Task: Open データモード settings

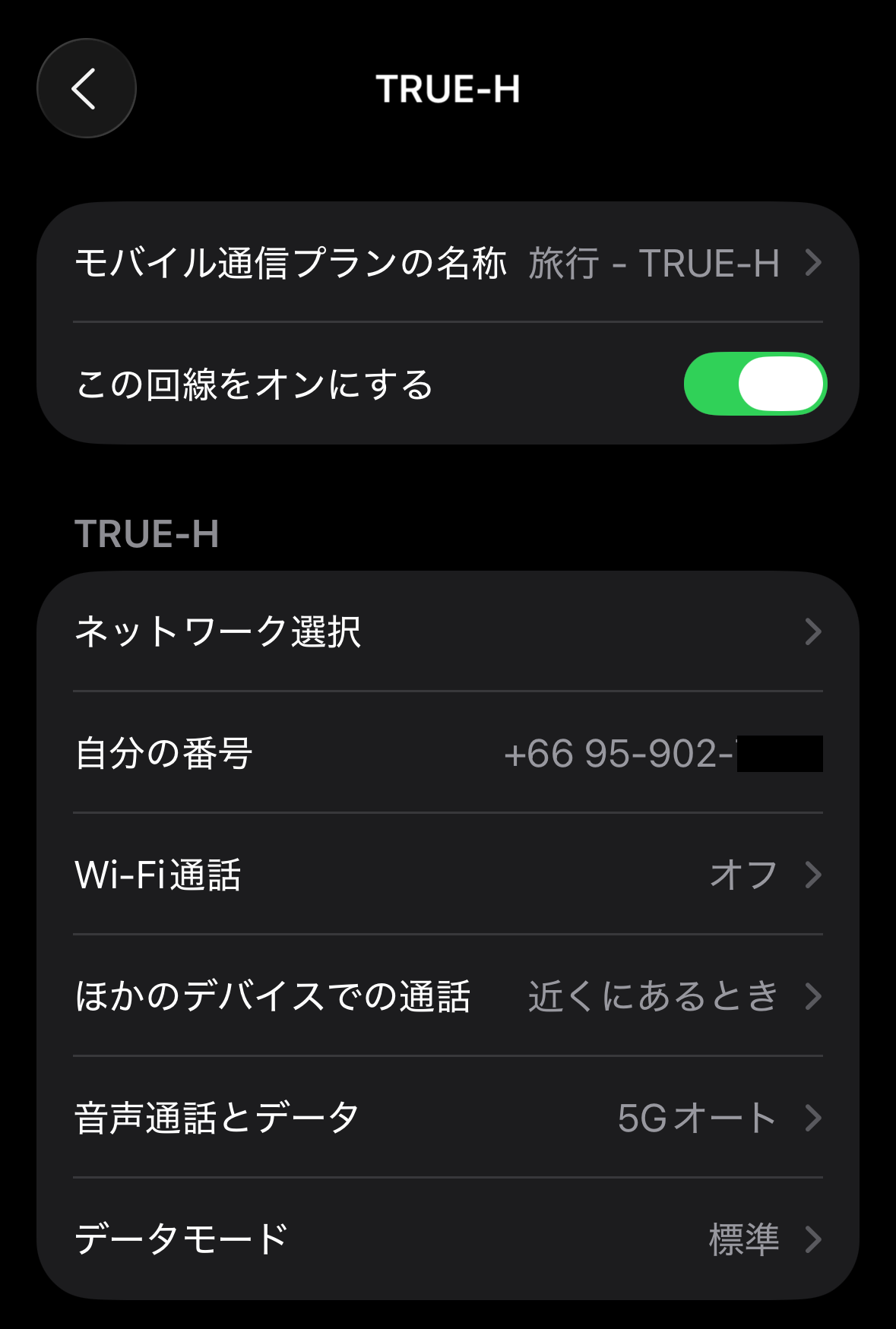Action: (x=448, y=1239)
